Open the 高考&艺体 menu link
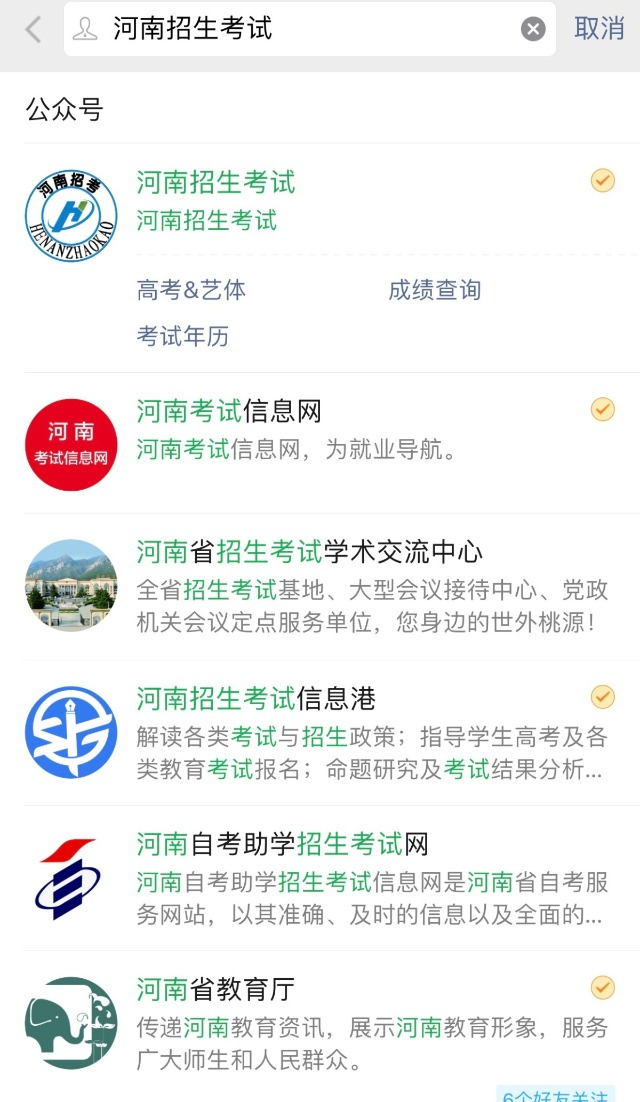This screenshot has width=640, height=1102. coord(191,290)
